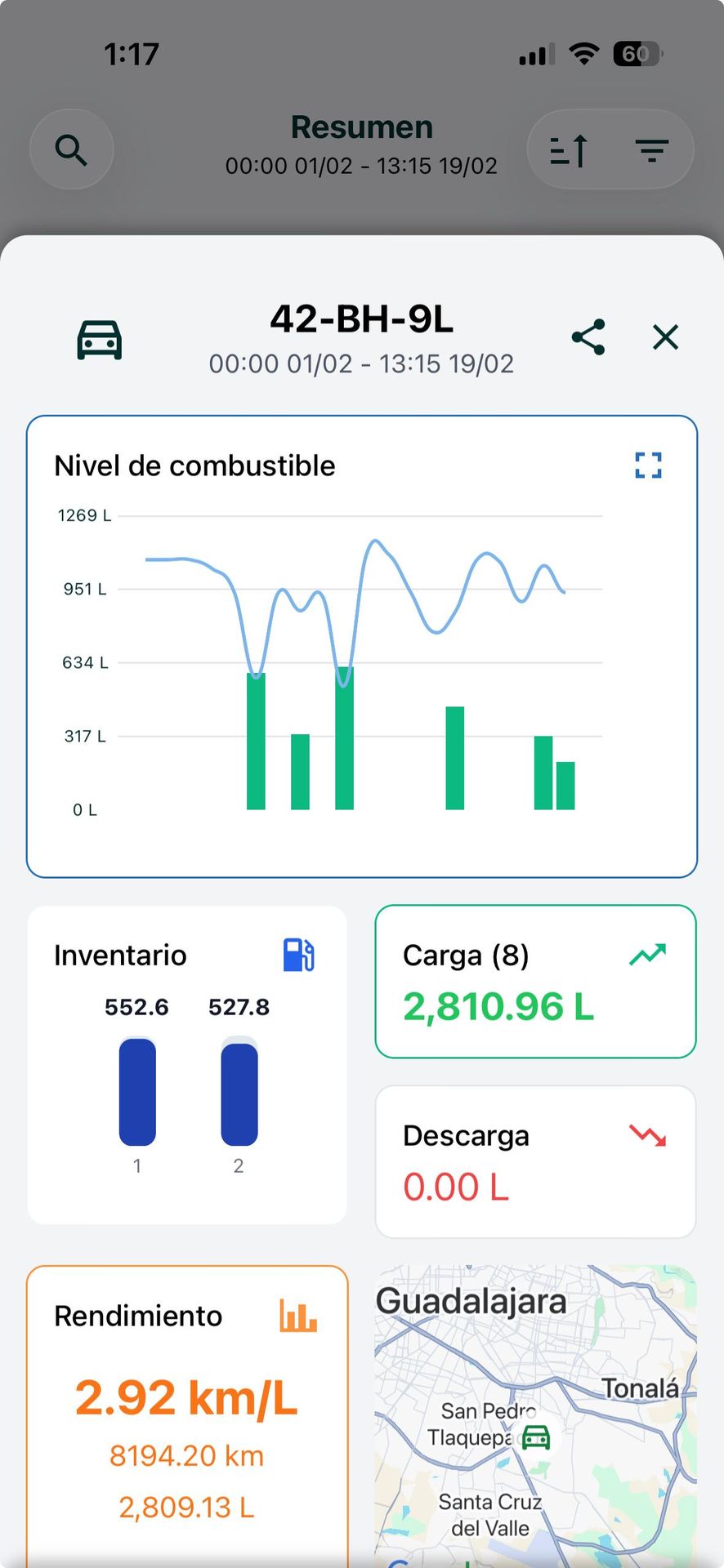Open the Carga (8) fuel loads card
Viewport: 724px width, 1568px height.
[535, 982]
